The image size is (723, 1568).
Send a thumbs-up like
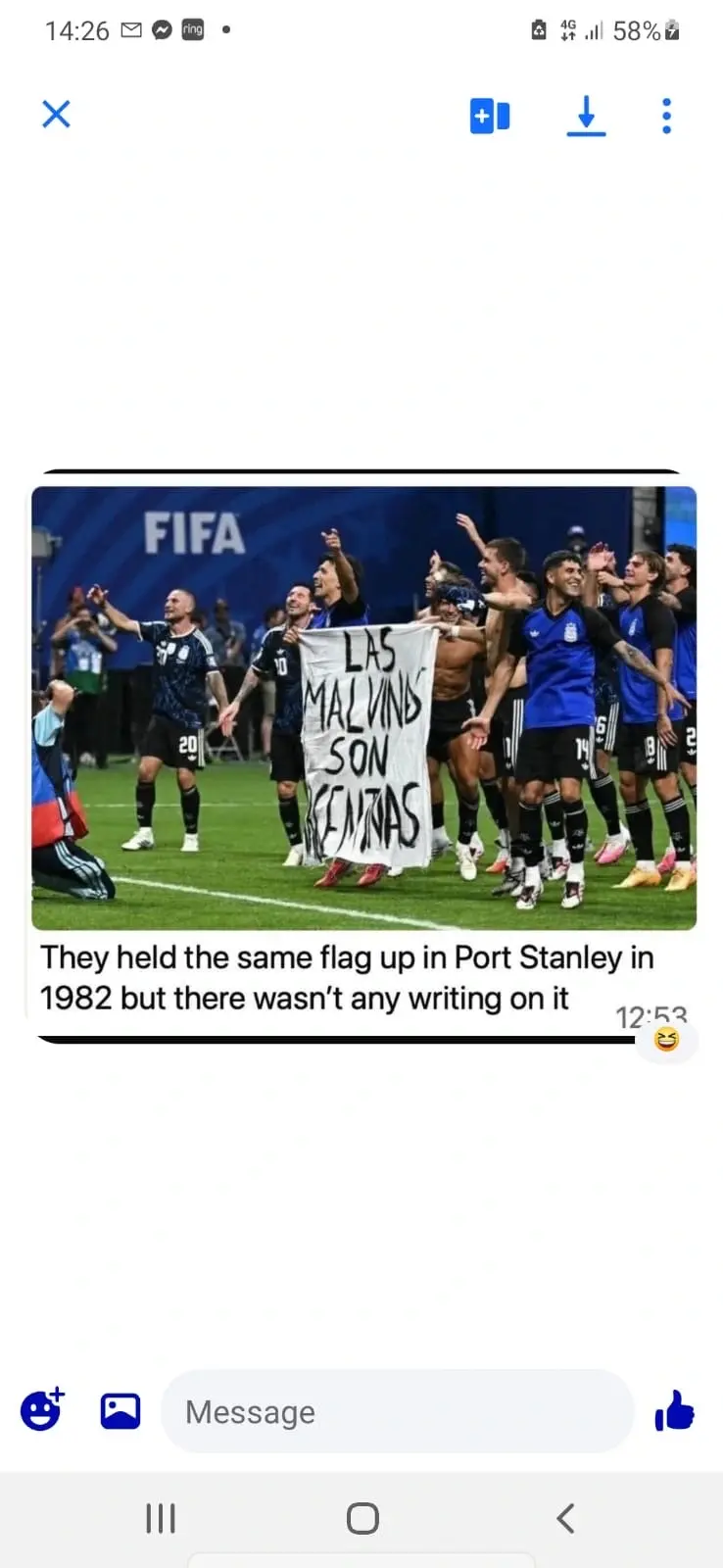675,1411
